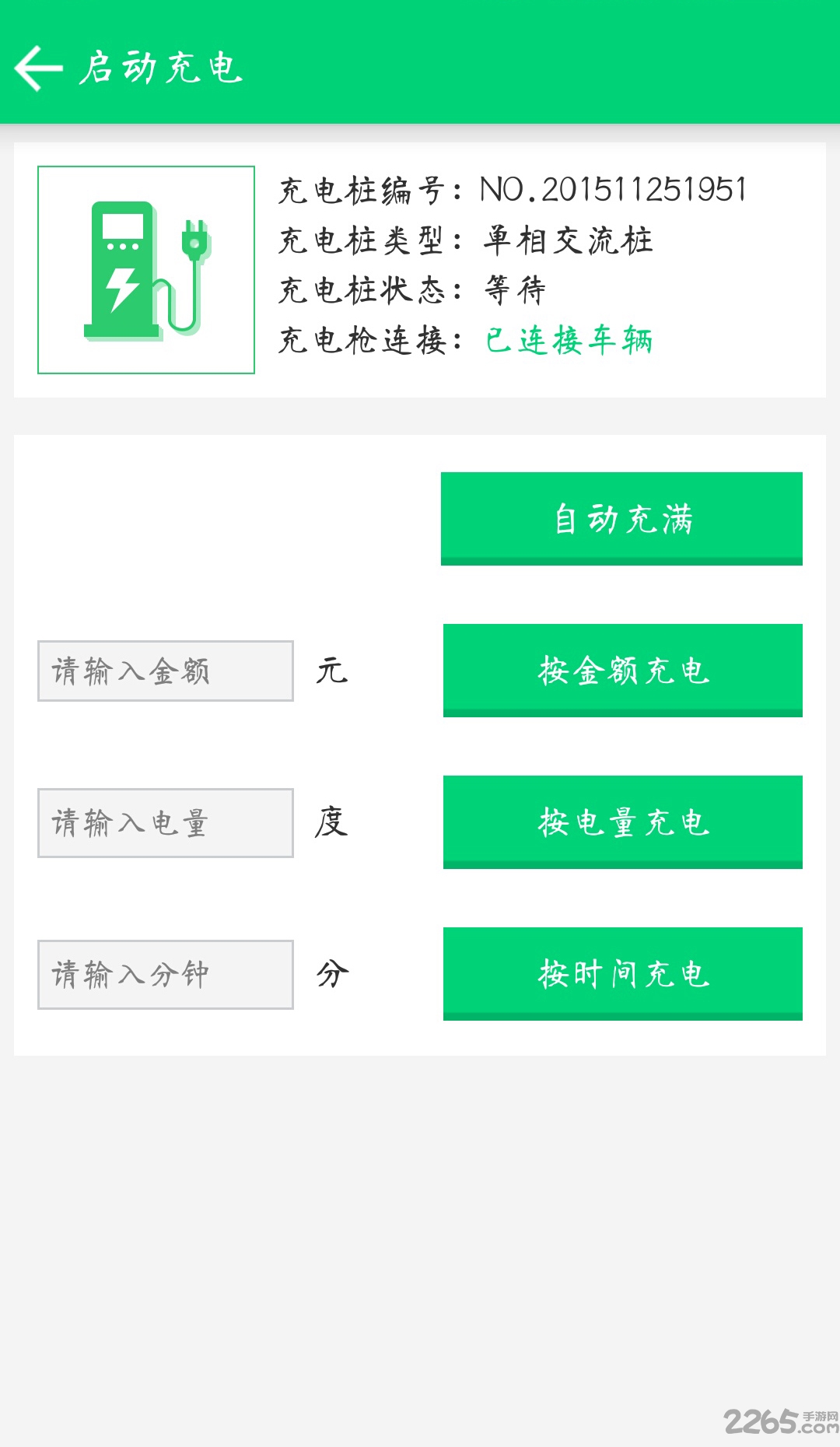
Task: Tap the back arrow on the title bar
Action: (x=39, y=68)
